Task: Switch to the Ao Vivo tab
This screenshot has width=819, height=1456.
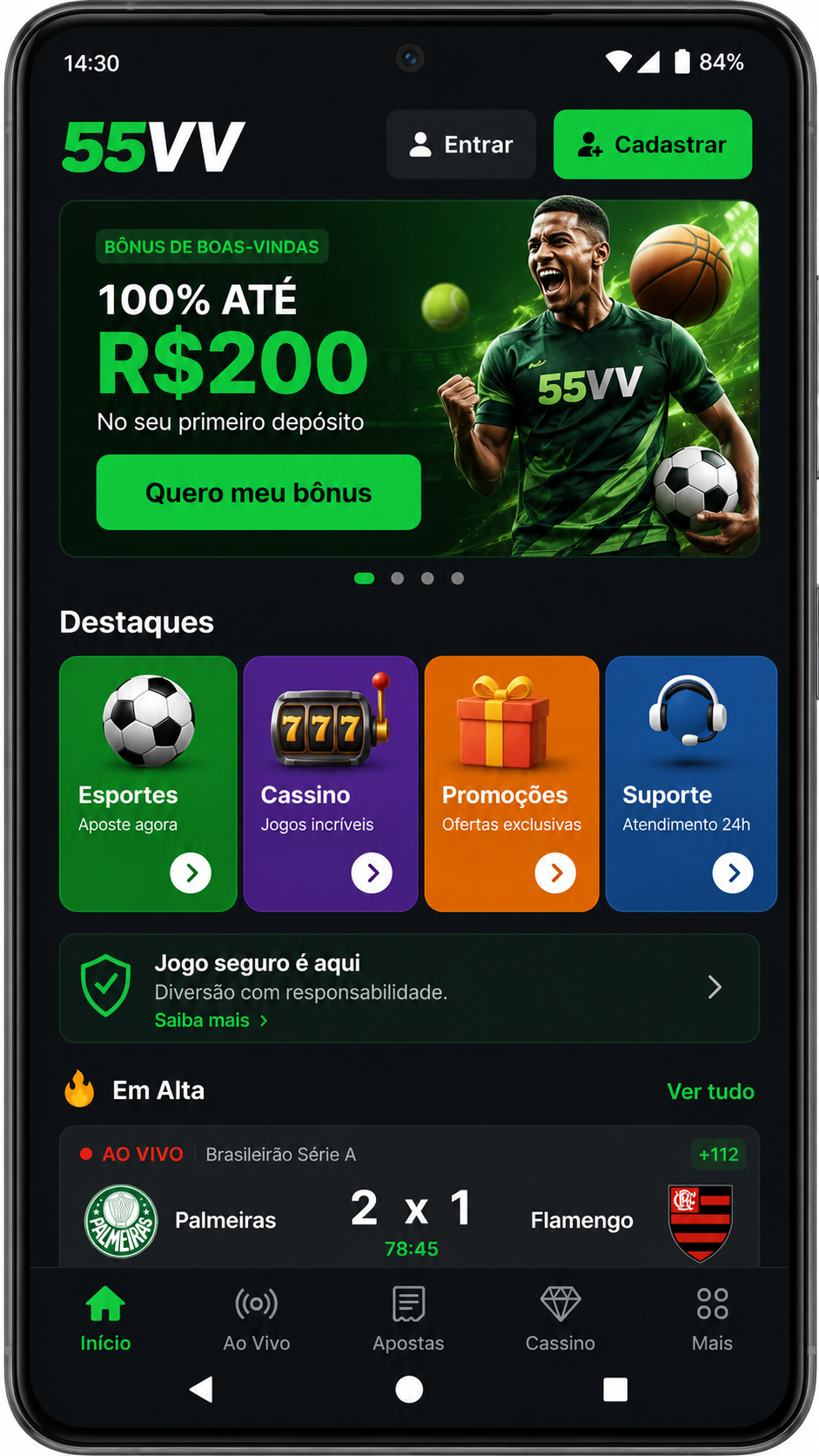Action: [x=257, y=1318]
